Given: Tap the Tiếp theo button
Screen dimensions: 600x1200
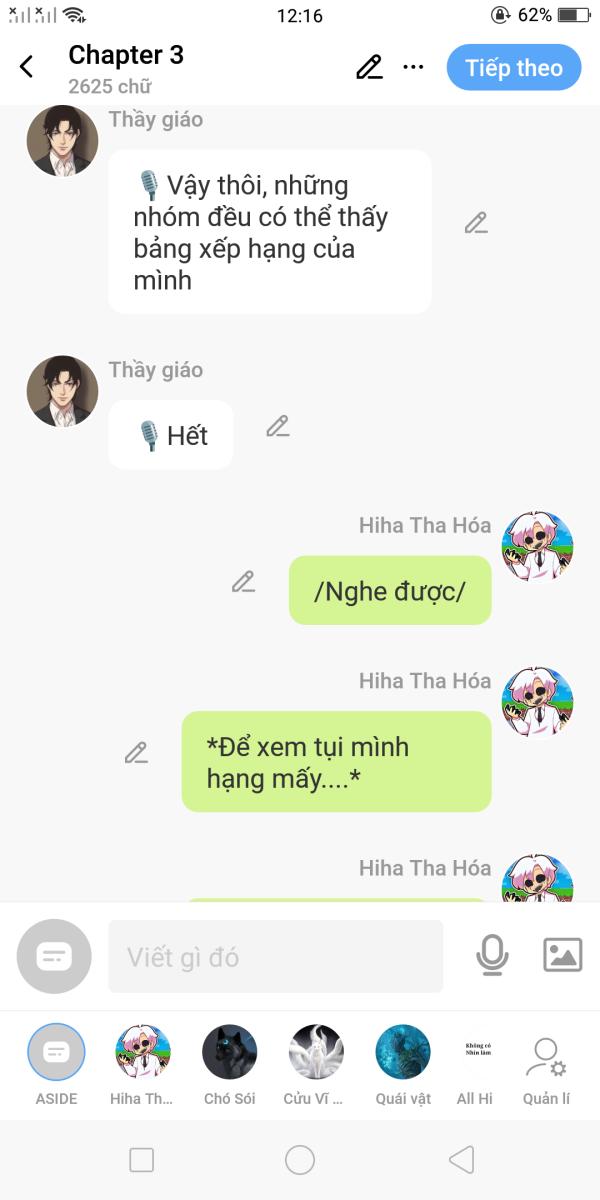Looking at the screenshot, I should click(x=514, y=68).
